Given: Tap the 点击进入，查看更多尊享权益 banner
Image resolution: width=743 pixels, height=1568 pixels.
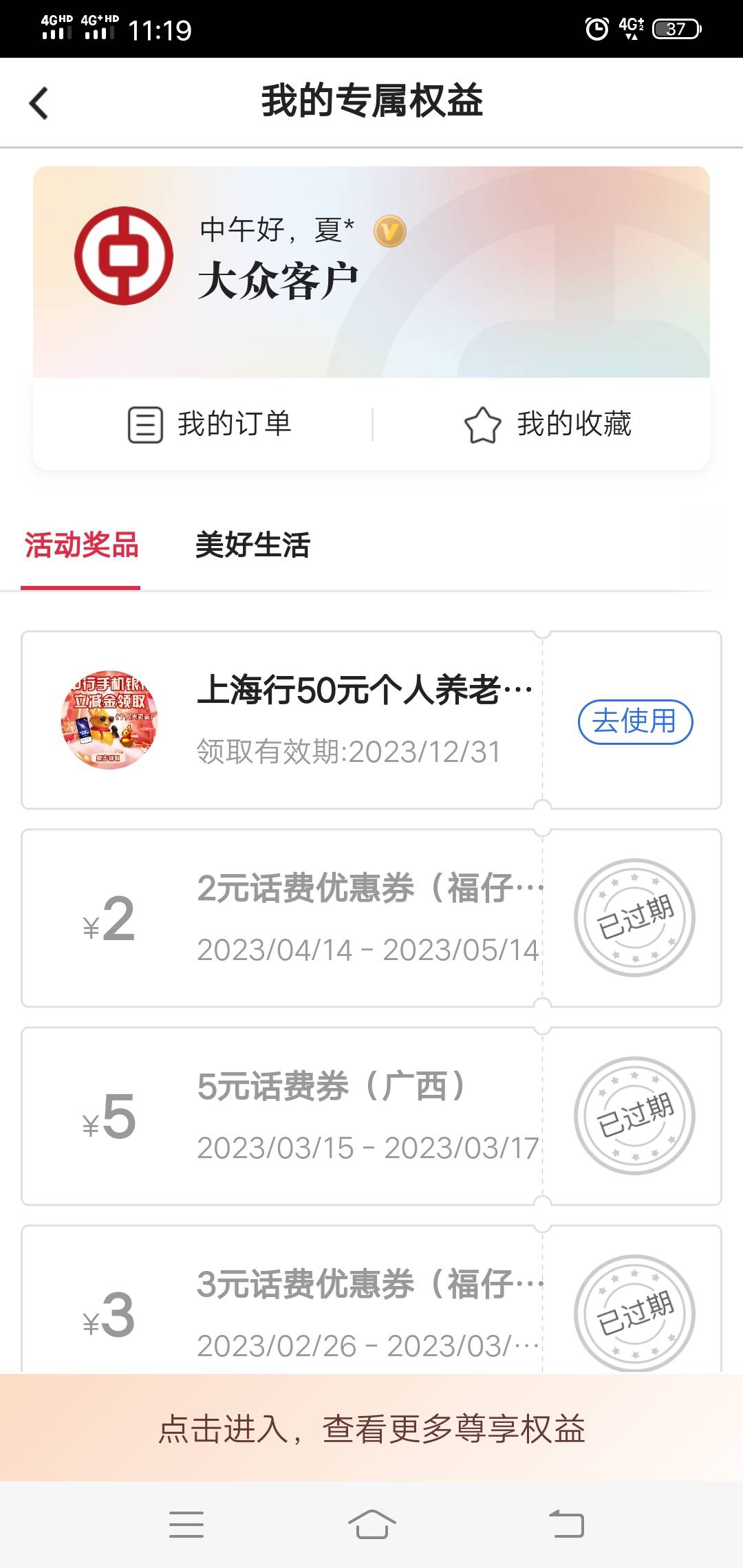Looking at the screenshot, I should [371, 1428].
